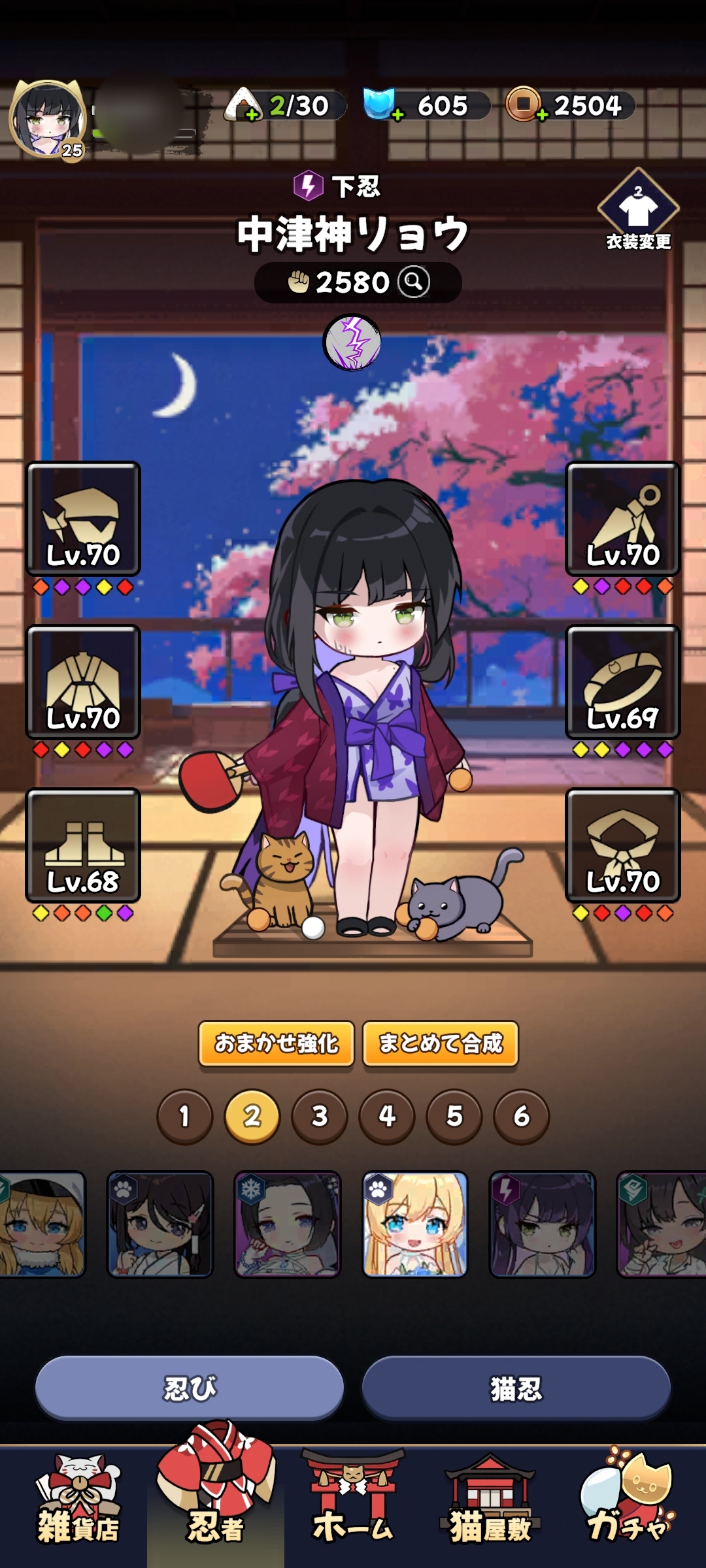706x1568 pixels.
Task: Select team slot 1
Action: (x=185, y=1117)
